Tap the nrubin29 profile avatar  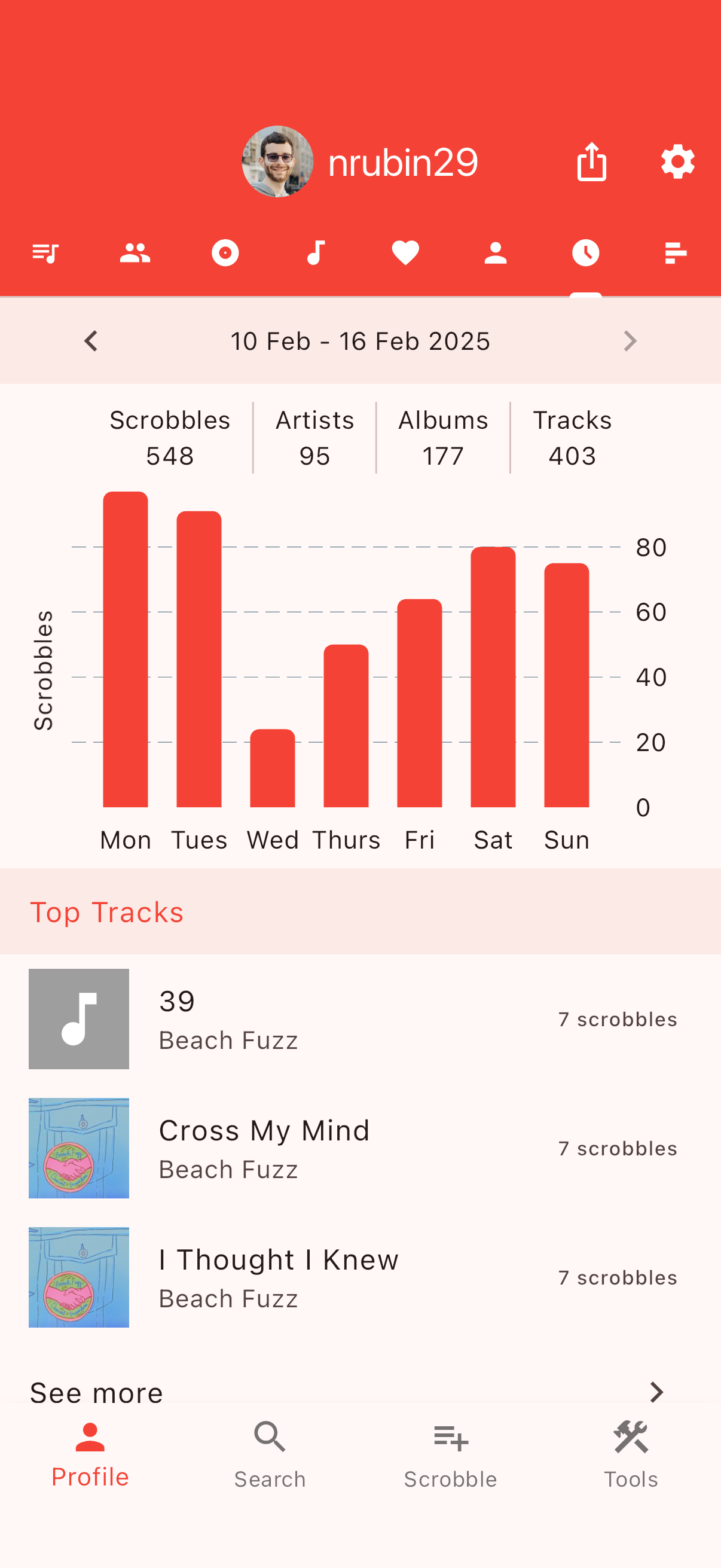point(277,161)
